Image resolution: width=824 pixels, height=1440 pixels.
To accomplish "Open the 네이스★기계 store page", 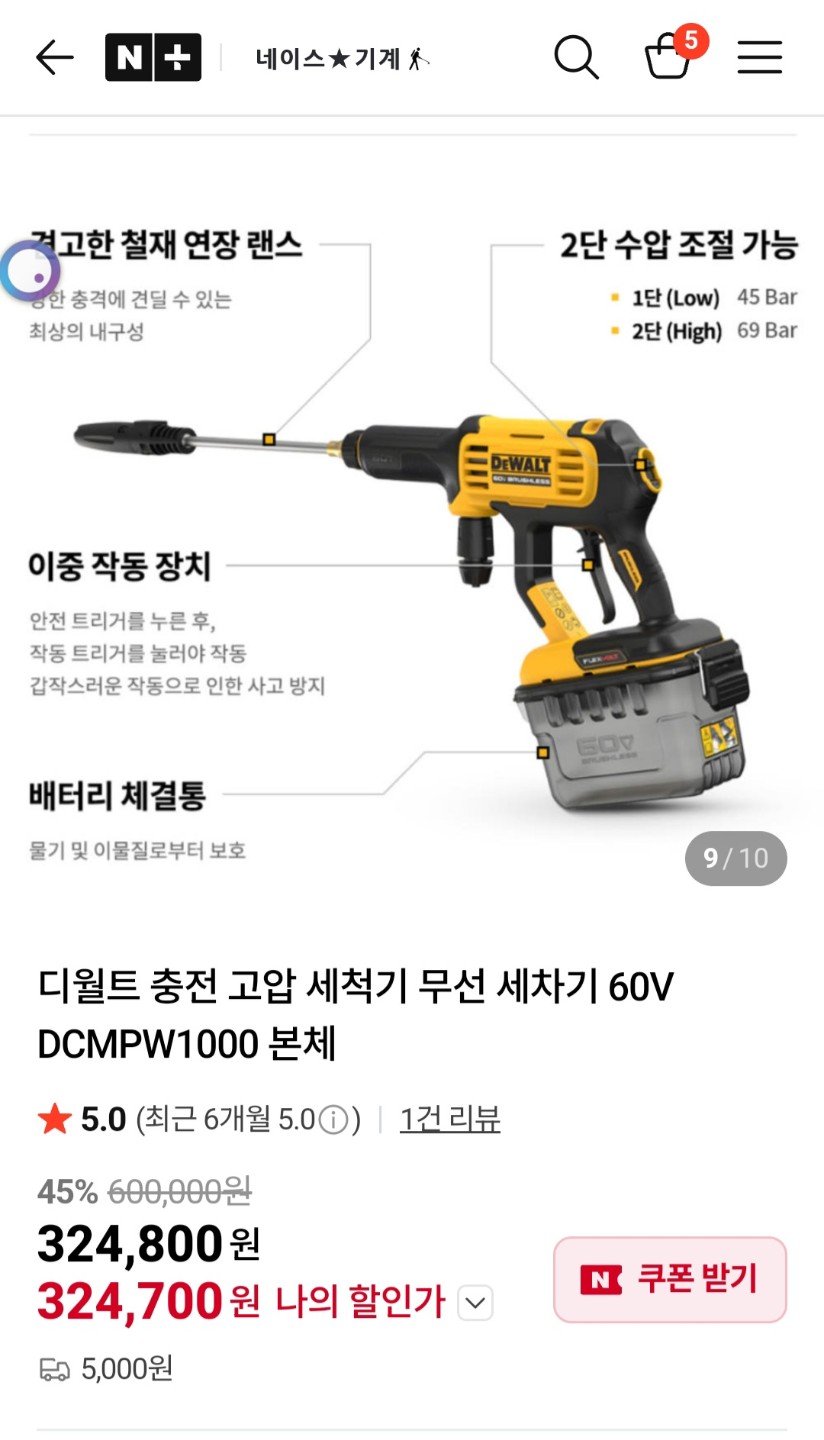I will (x=342, y=59).
